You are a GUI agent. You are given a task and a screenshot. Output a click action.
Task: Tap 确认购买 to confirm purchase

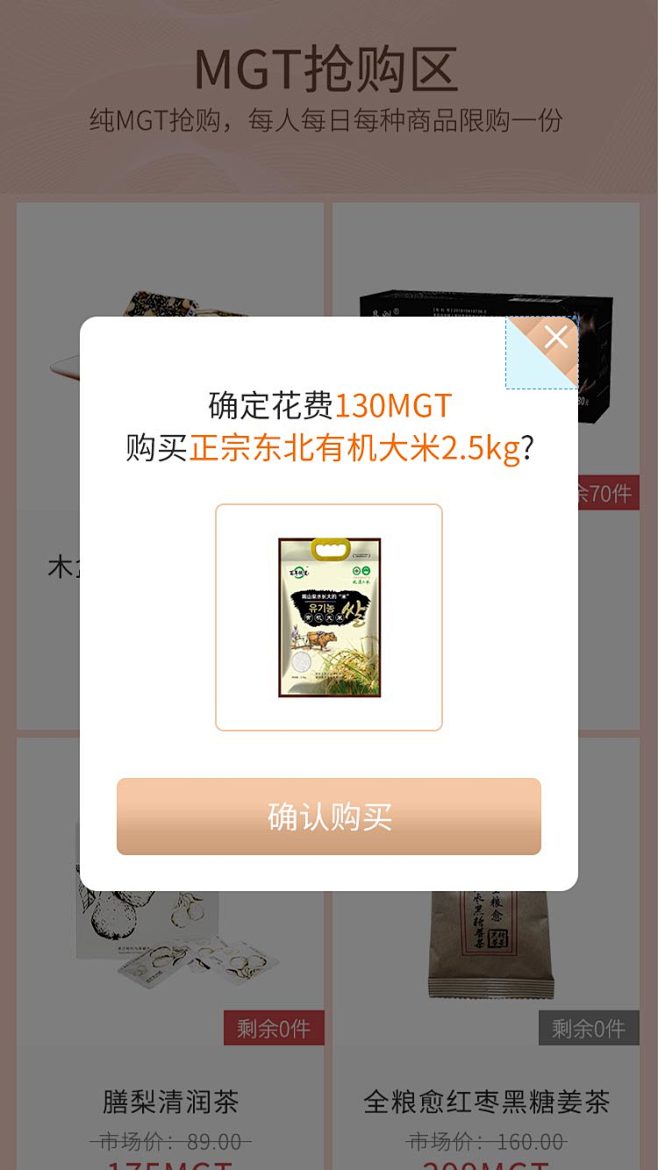click(x=329, y=816)
